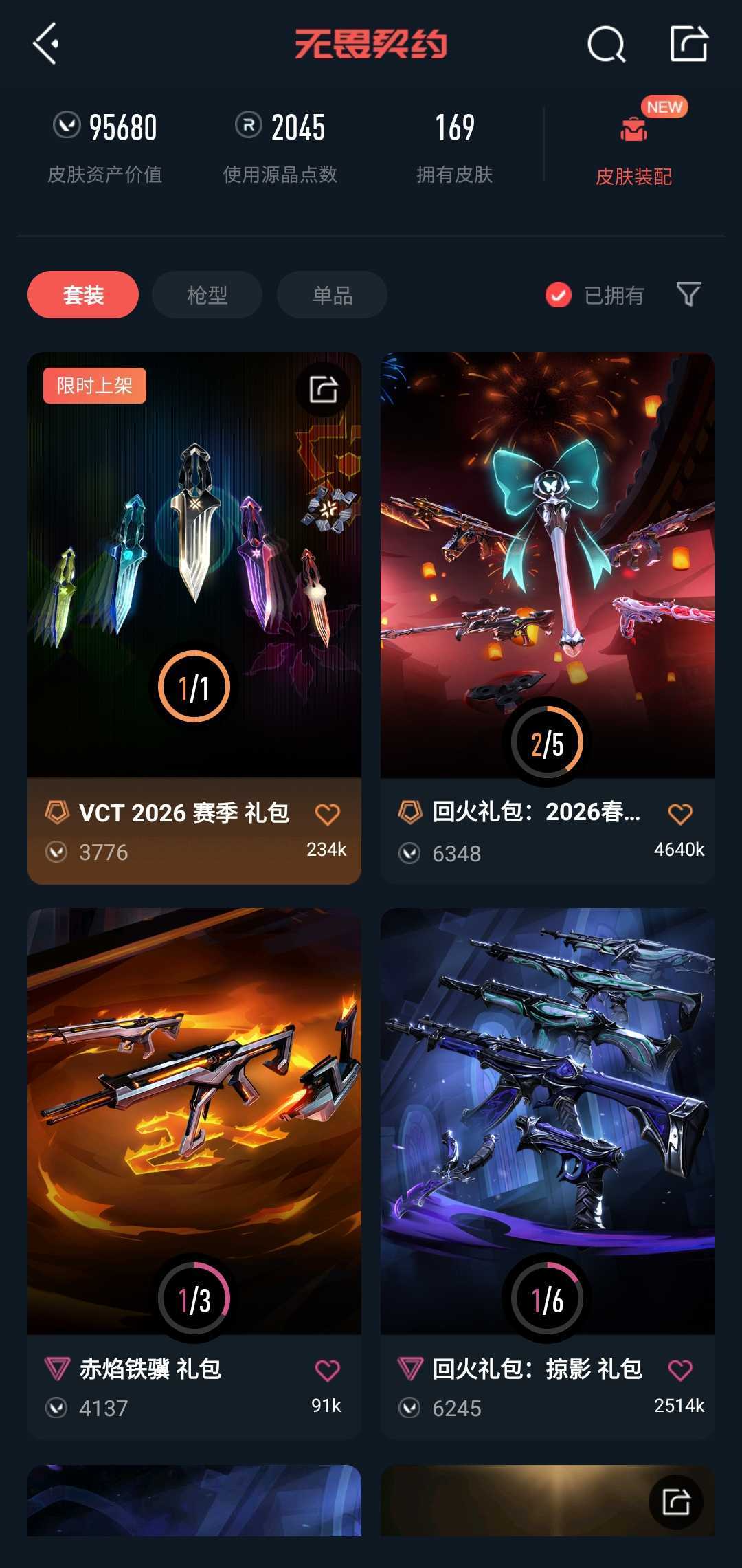
Task: Share this page via the top-right icon
Action: coord(688,44)
